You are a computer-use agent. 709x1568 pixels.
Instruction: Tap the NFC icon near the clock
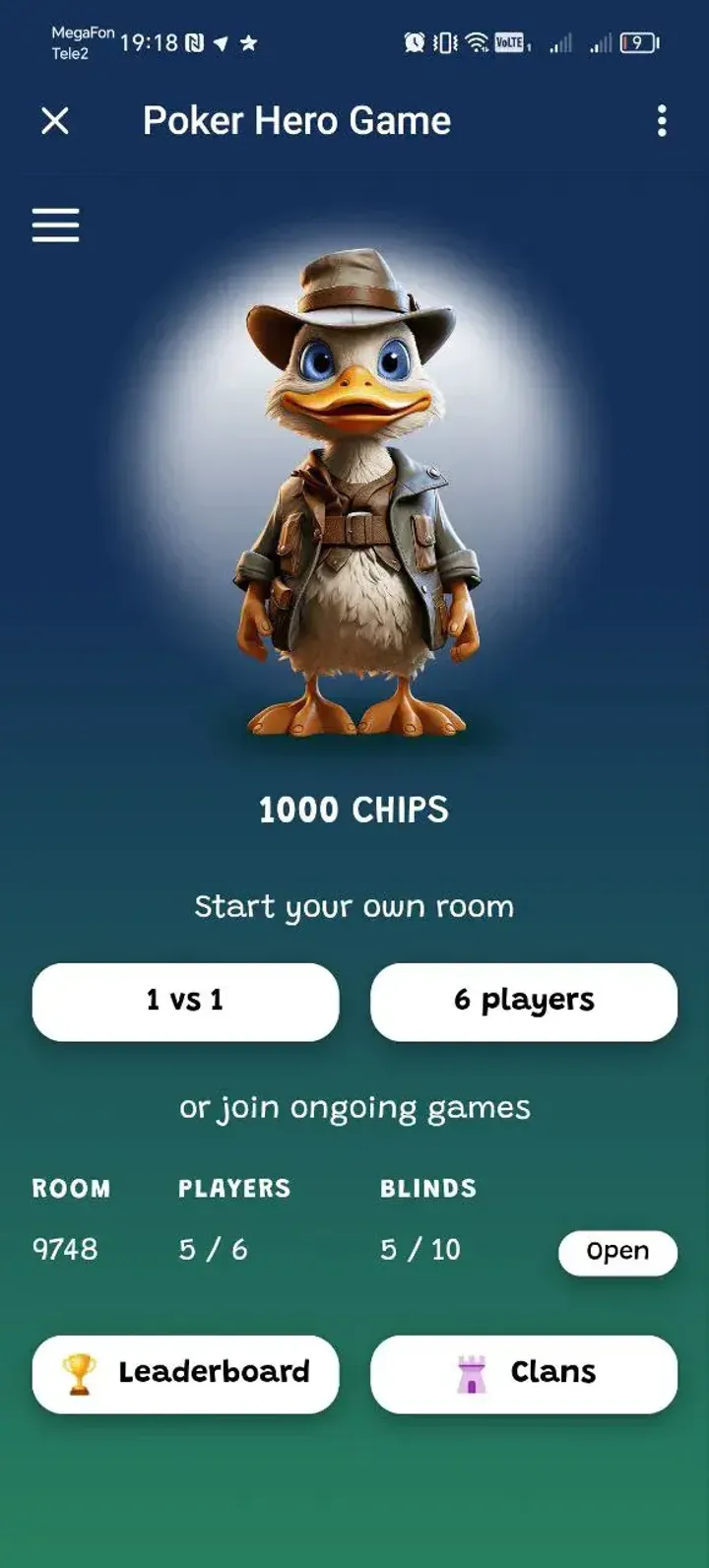(196, 43)
